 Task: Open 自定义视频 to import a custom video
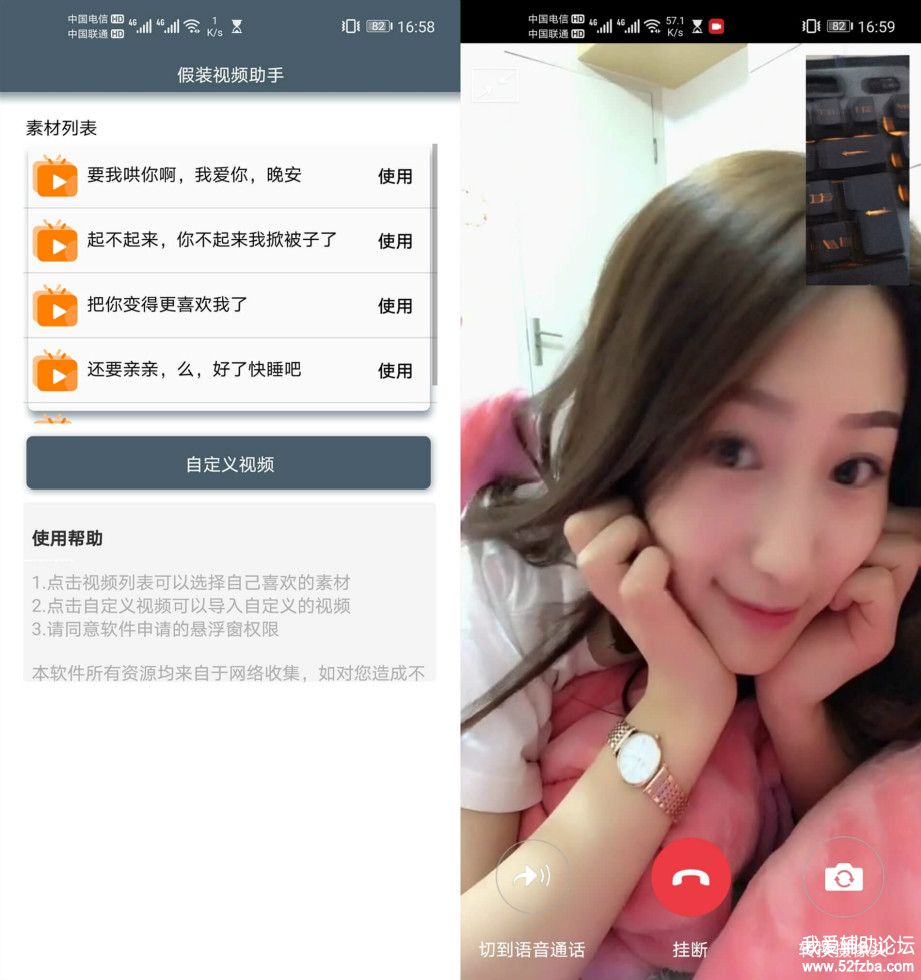pos(228,463)
